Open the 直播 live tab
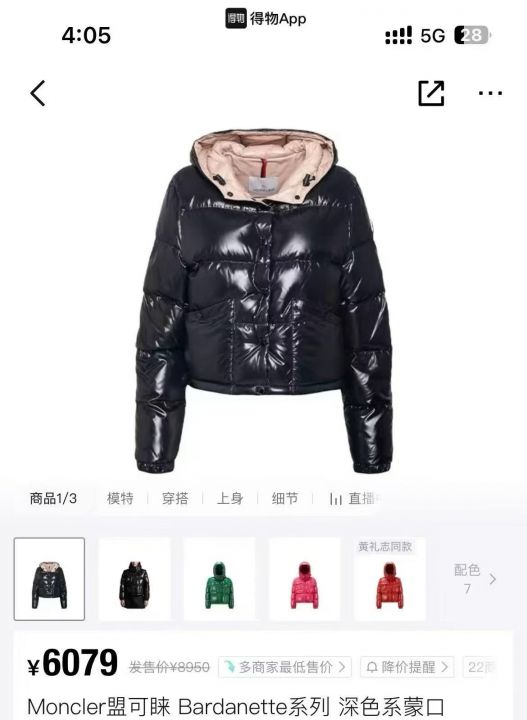 355,498
